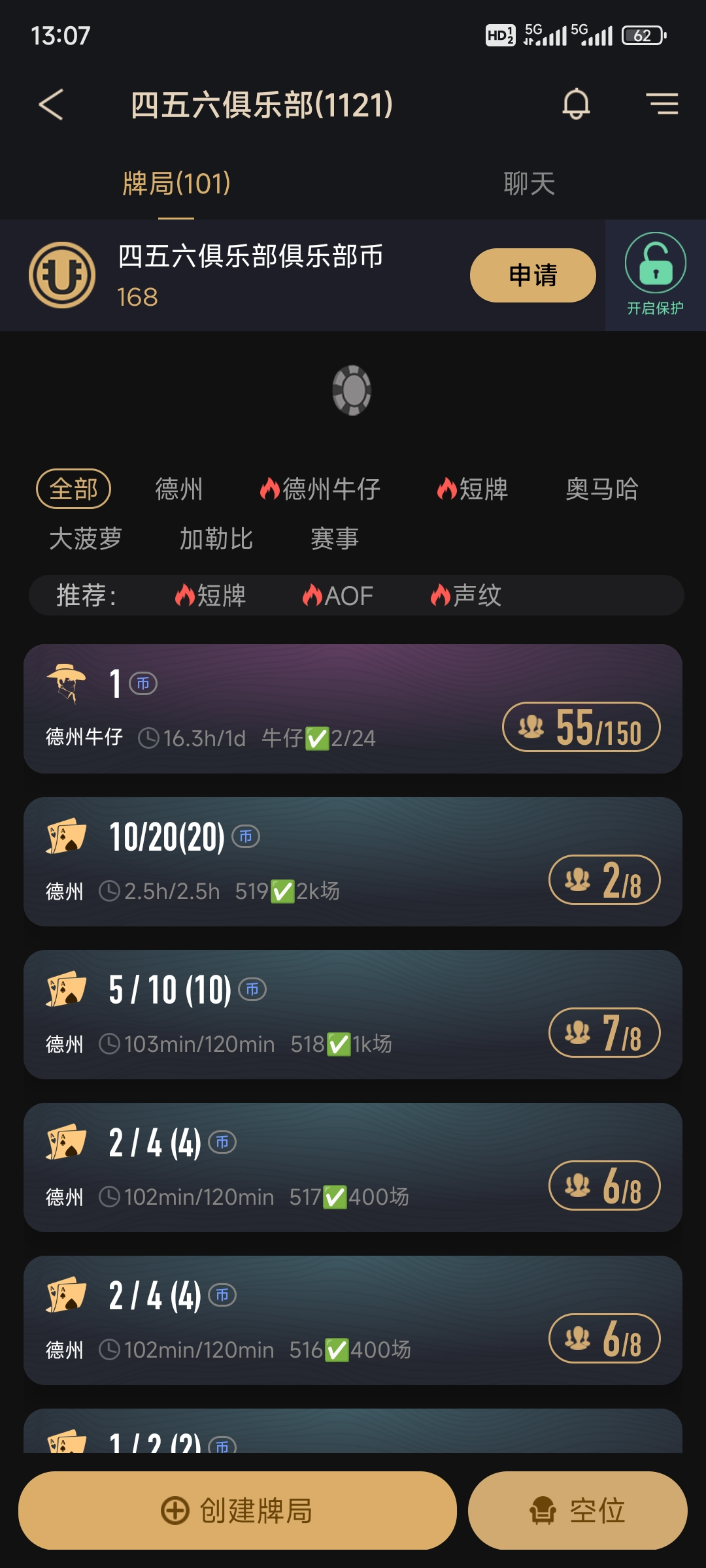706x1568 pixels.
Task: Open the 10/20(20) 2k场 table
Action: [x=353, y=862]
